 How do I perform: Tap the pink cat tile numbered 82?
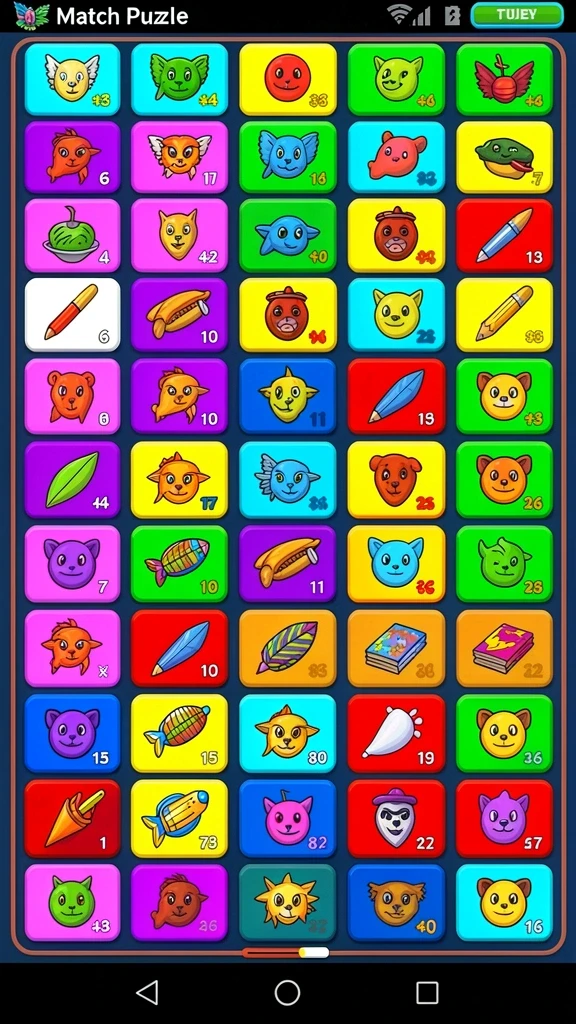click(288, 818)
